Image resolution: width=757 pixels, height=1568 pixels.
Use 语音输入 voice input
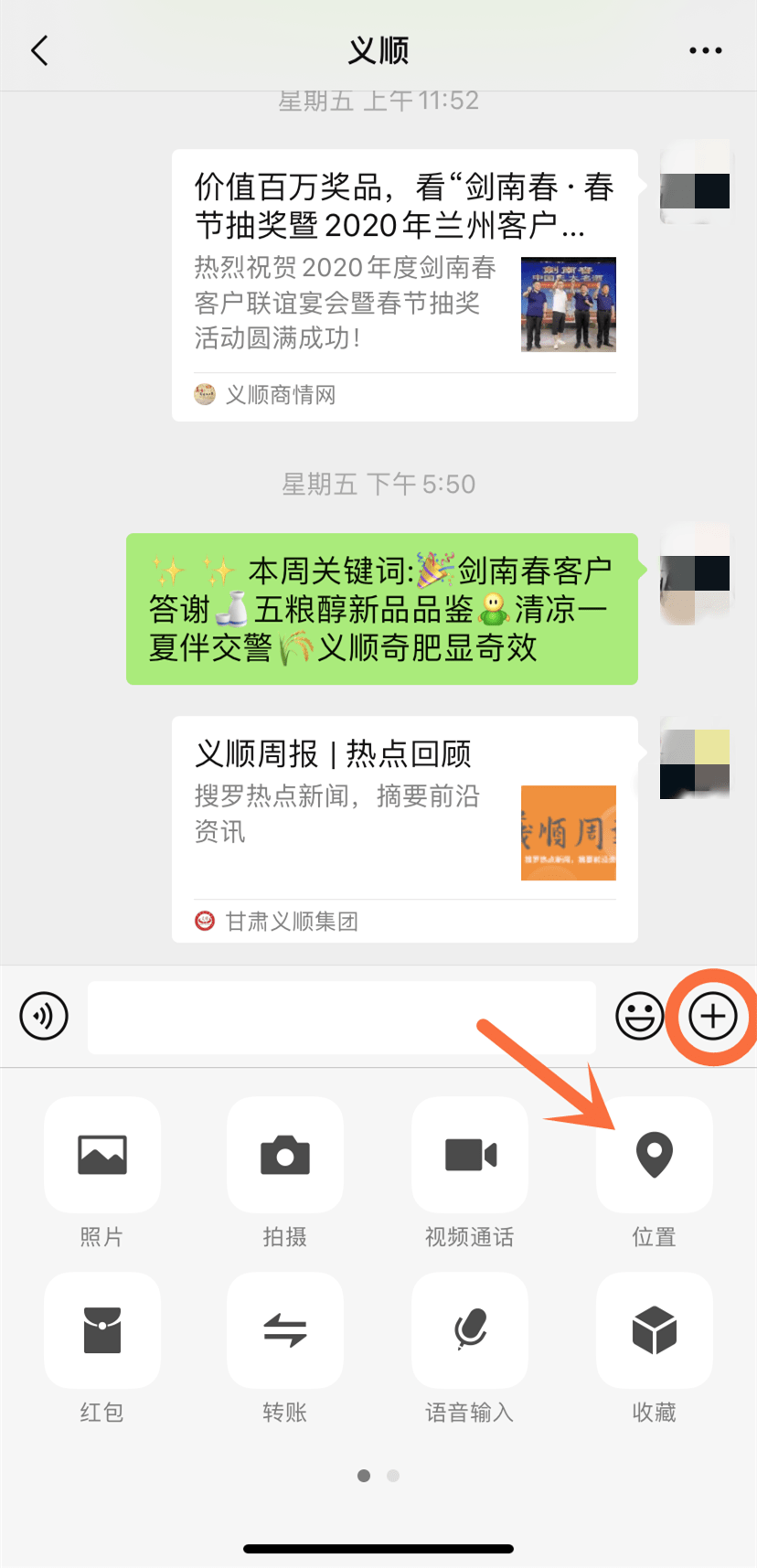point(470,1330)
